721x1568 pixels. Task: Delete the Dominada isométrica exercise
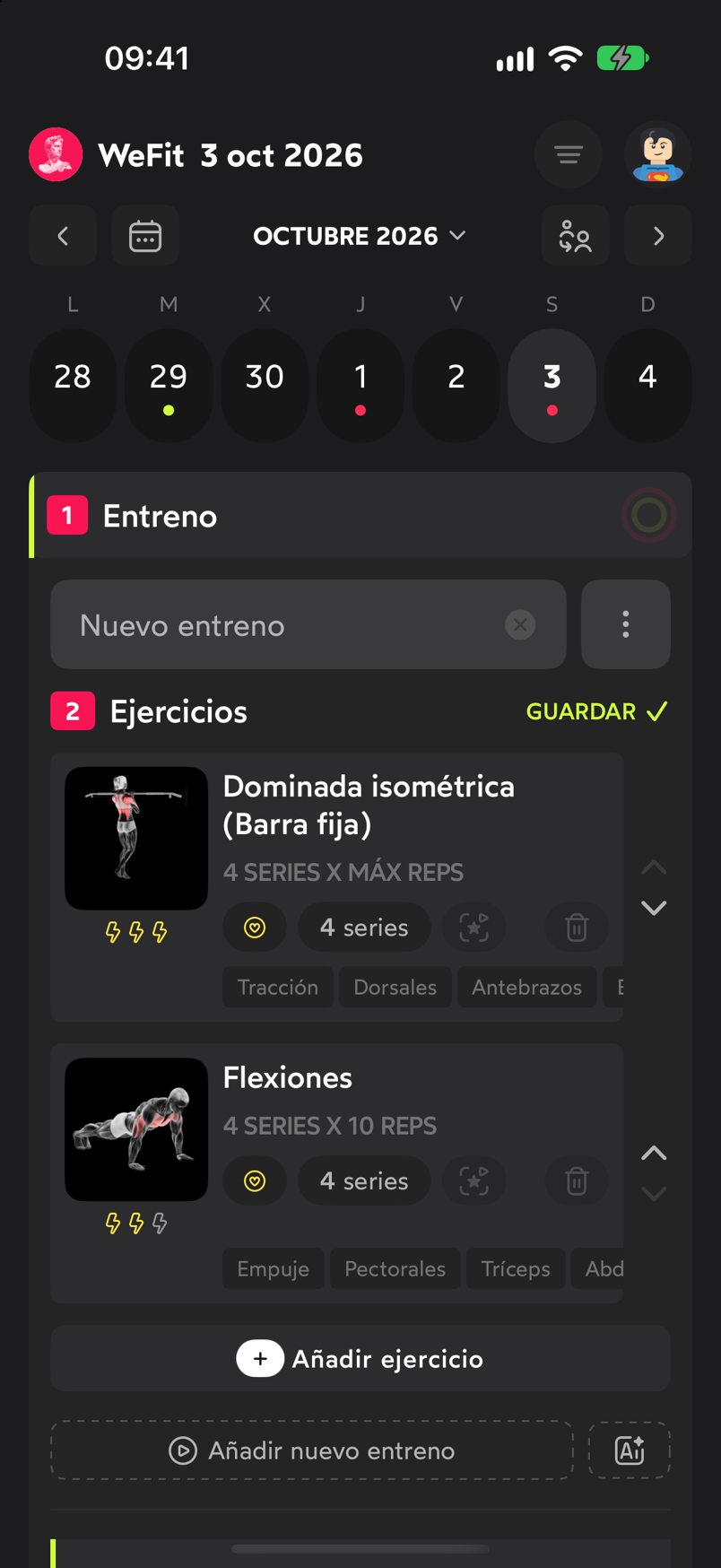577,927
